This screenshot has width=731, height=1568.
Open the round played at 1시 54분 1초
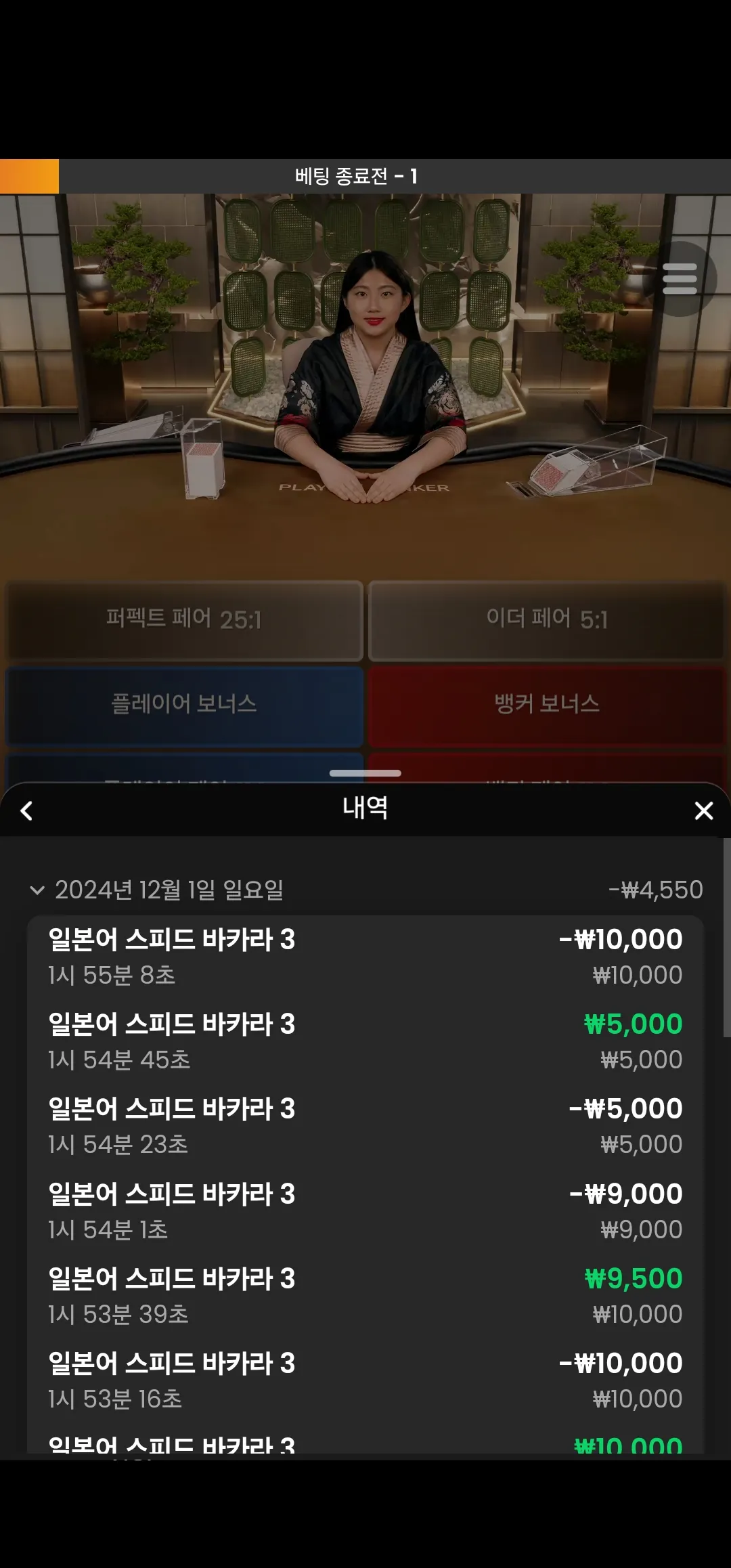tap(365, 1211)
